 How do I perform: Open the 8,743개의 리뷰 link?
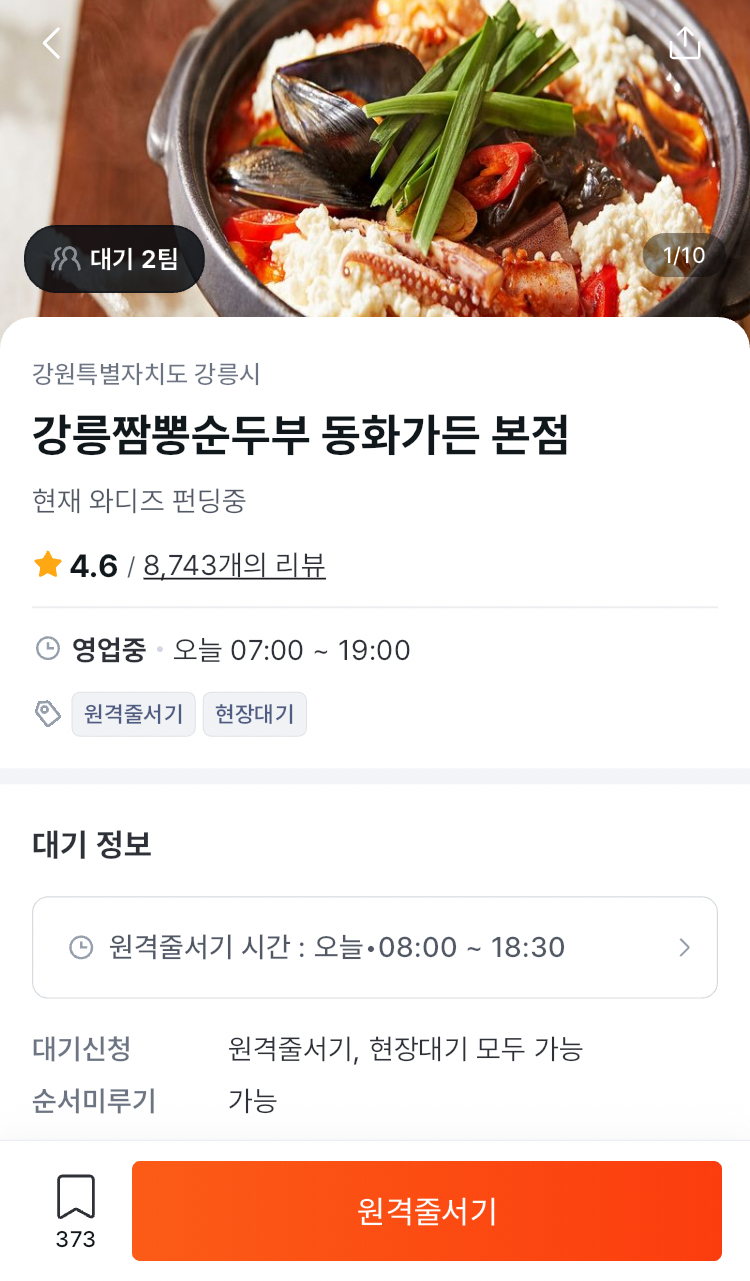[232, 564]
